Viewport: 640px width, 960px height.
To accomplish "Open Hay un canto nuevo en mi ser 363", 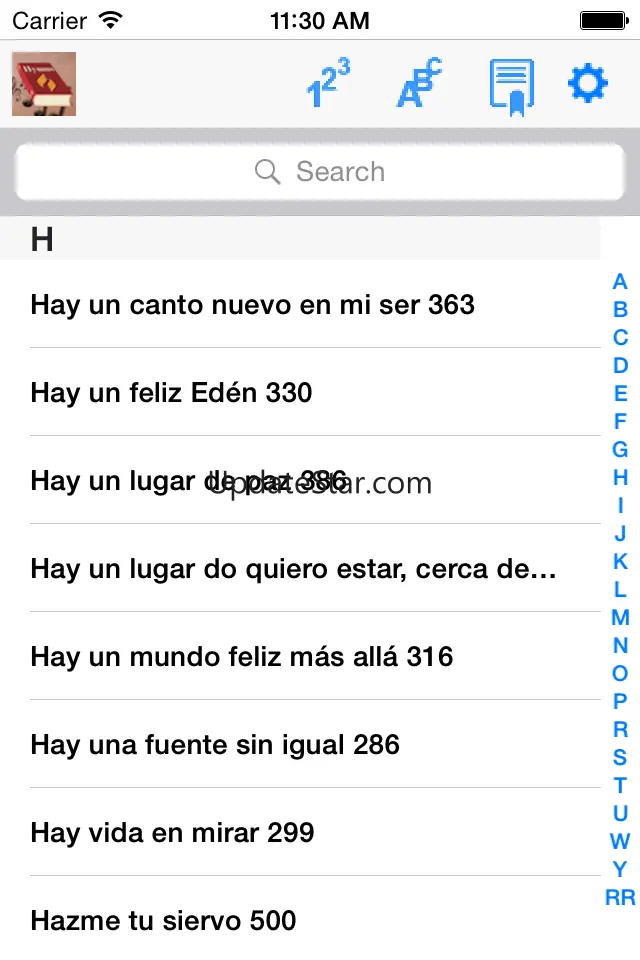I will point(252,305).
